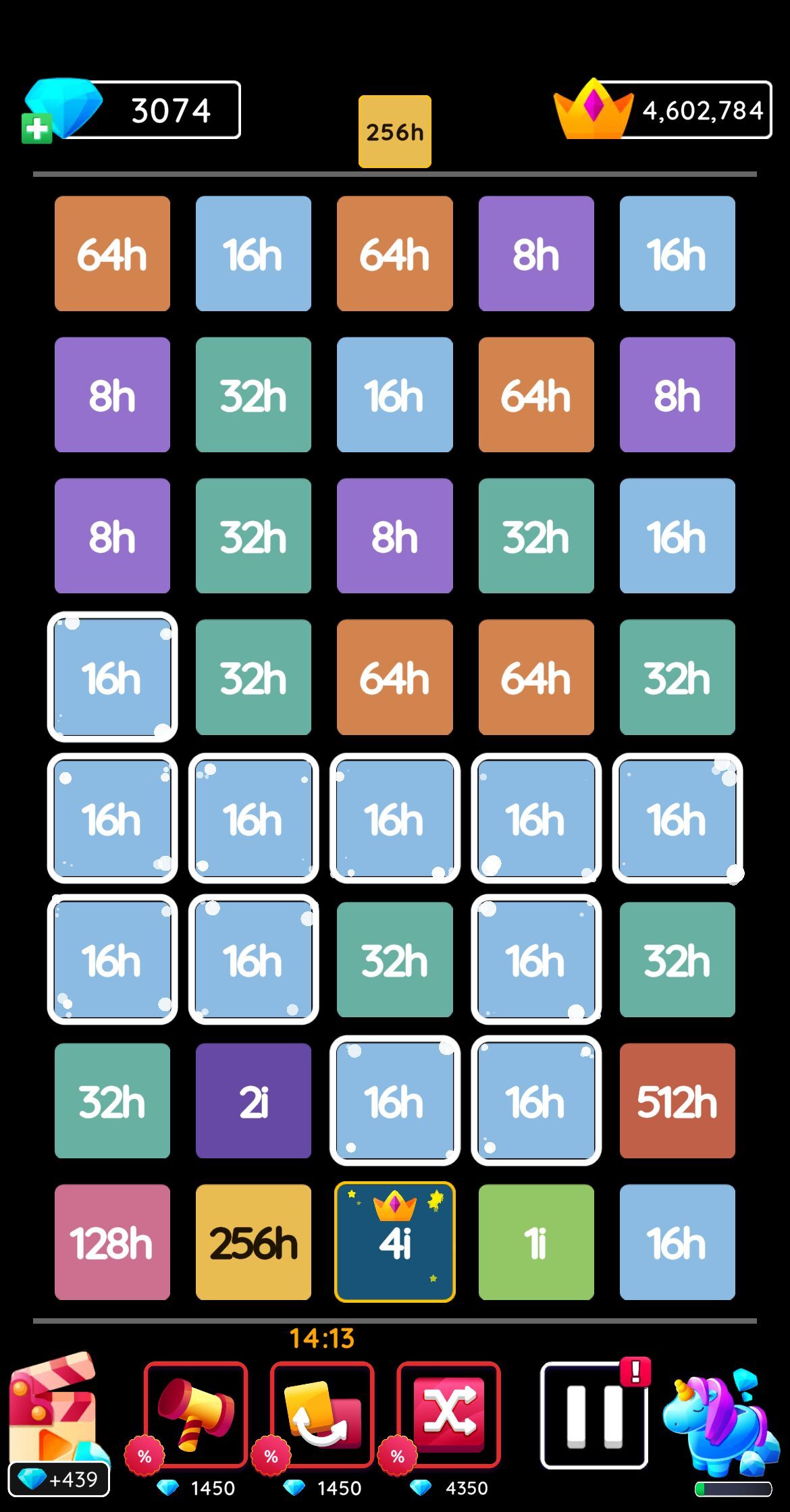Viewport: 790px width, 1512px height.
Task: Watch the video for +439 gems
Action: pos(57,1424)
